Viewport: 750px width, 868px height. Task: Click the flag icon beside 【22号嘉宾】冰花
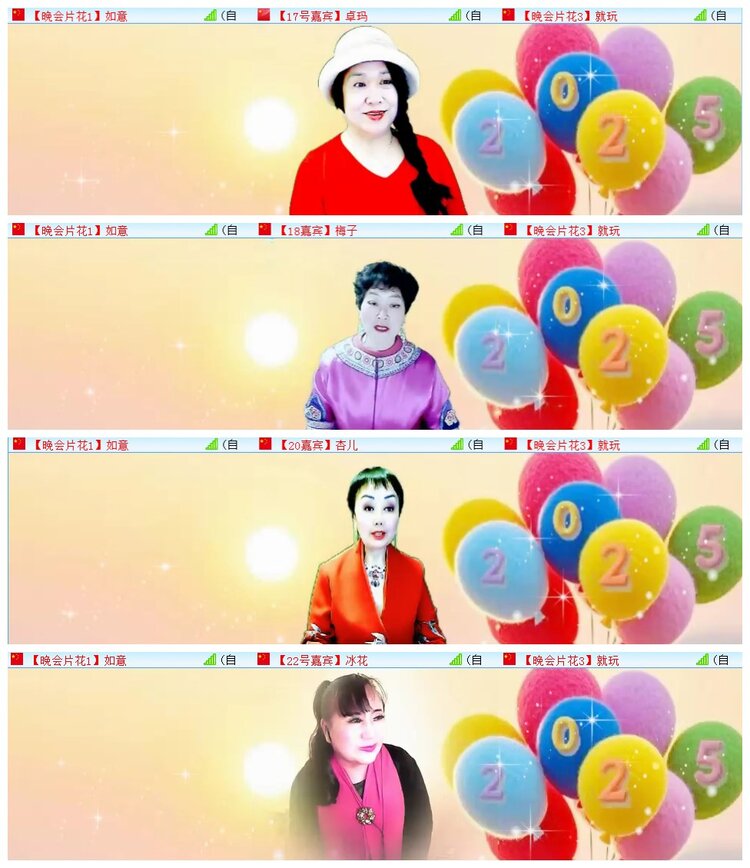click(264, 658)
